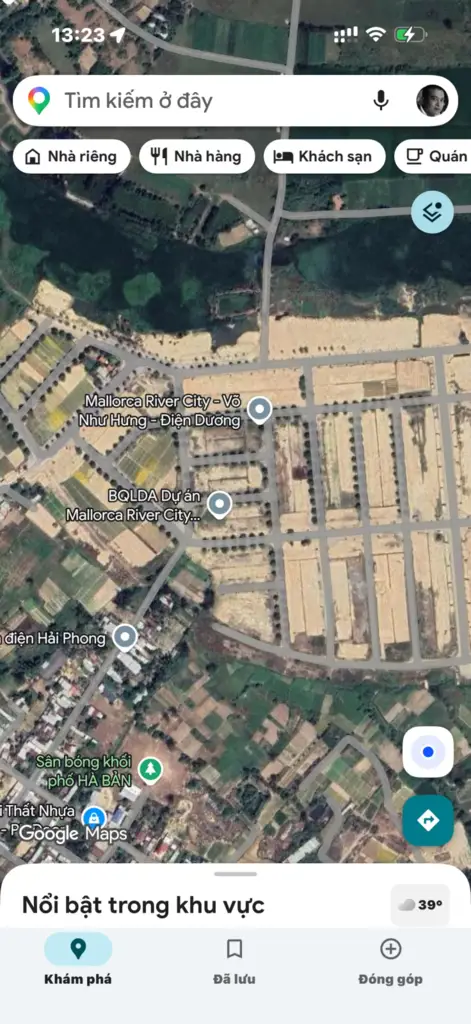The image size is (471, 1024).
Task: Start voice search with the microphone
Action: tap(381, 101)
